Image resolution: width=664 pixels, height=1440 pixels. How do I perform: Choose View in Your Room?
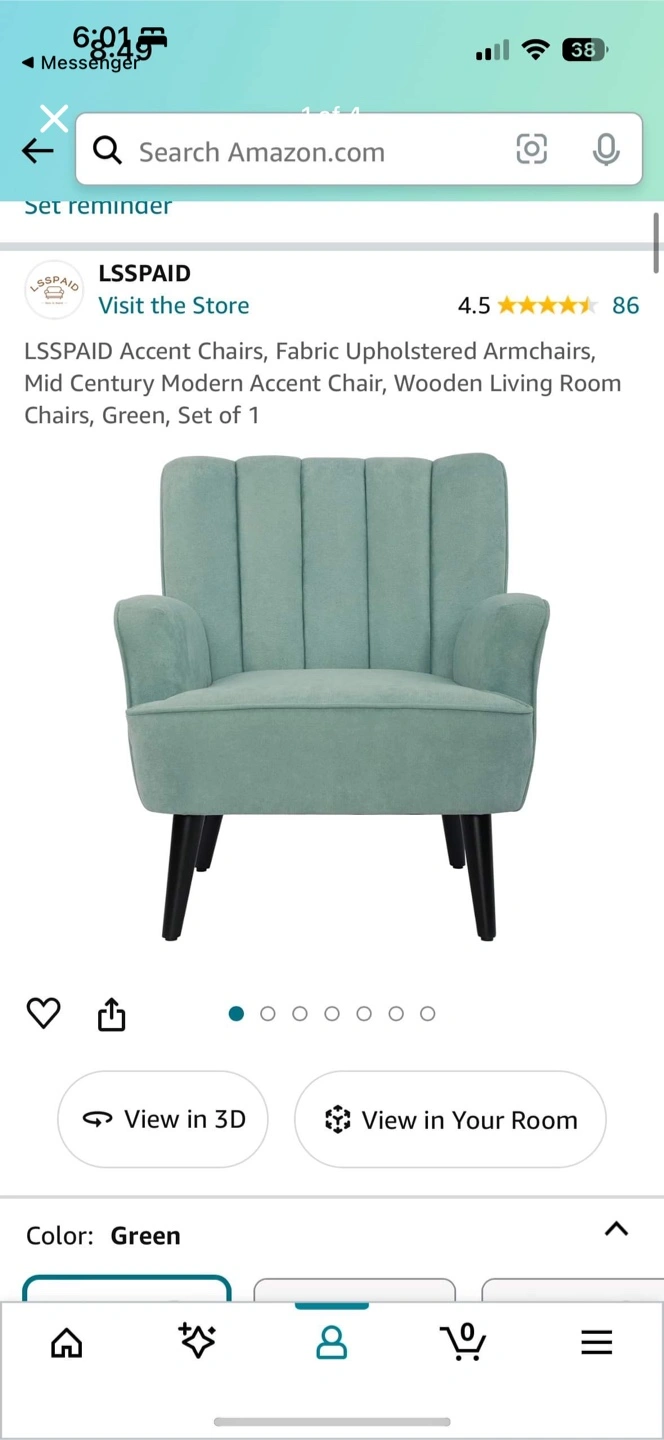click(450, 1120)
